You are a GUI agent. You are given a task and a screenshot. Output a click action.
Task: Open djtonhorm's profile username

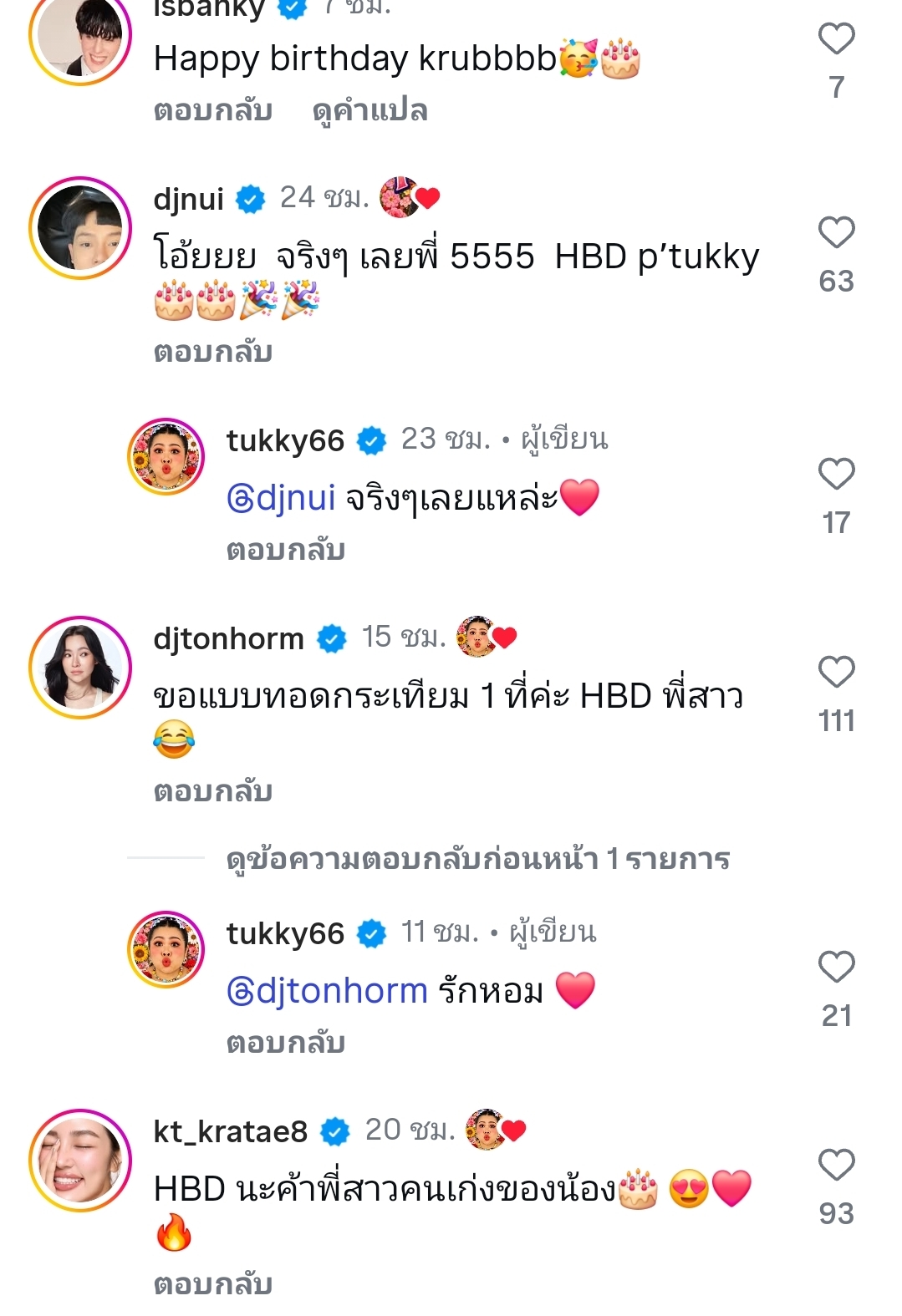228,638
